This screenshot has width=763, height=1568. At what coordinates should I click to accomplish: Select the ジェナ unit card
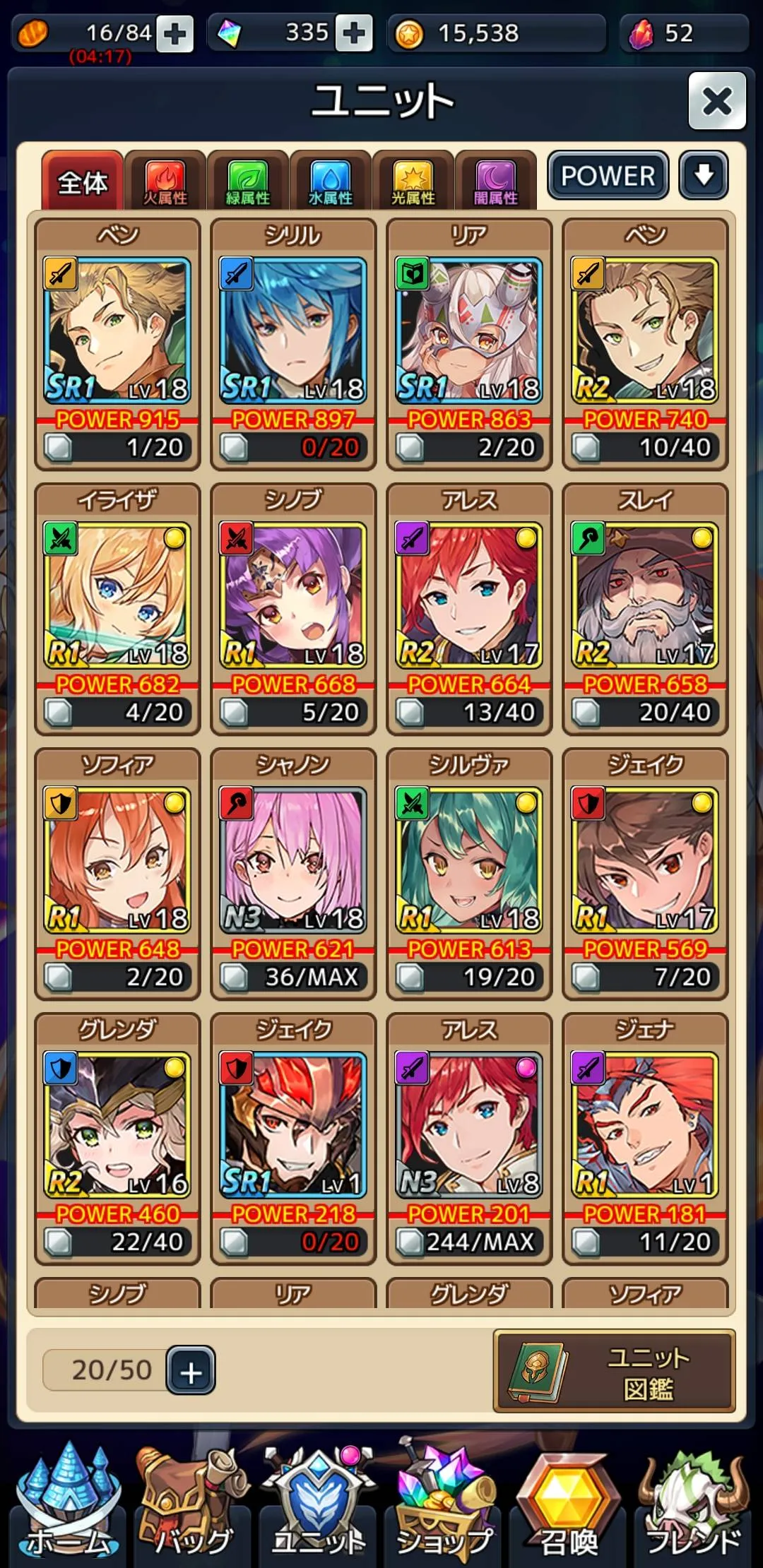tap(645, 1138)
